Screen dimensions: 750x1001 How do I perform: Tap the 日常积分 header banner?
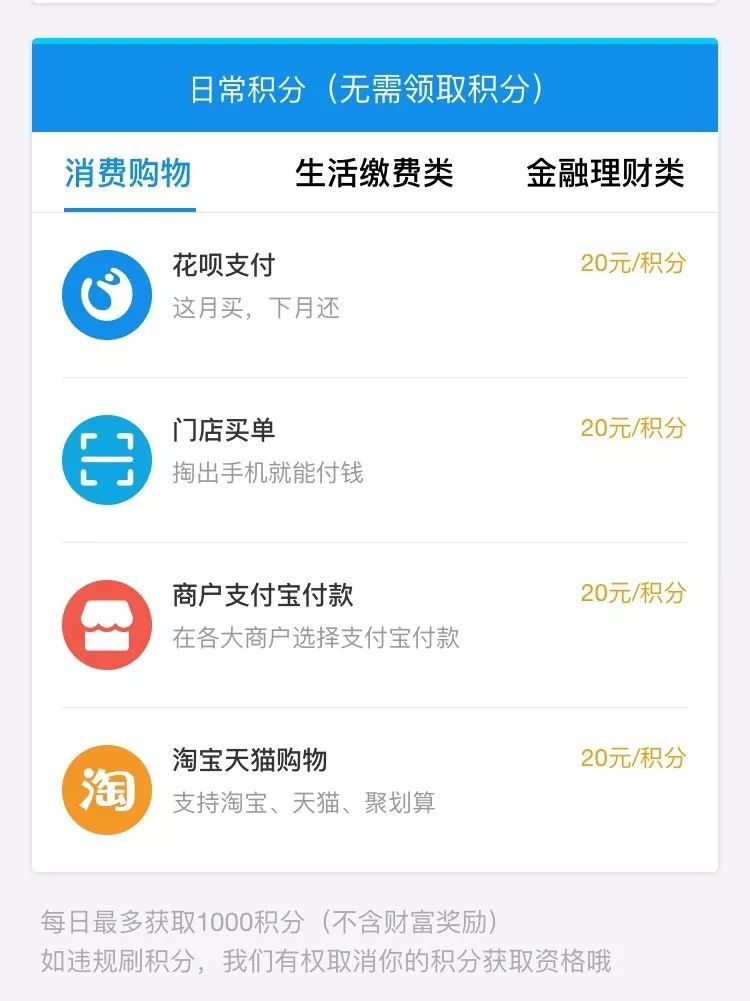pos(375,89)
